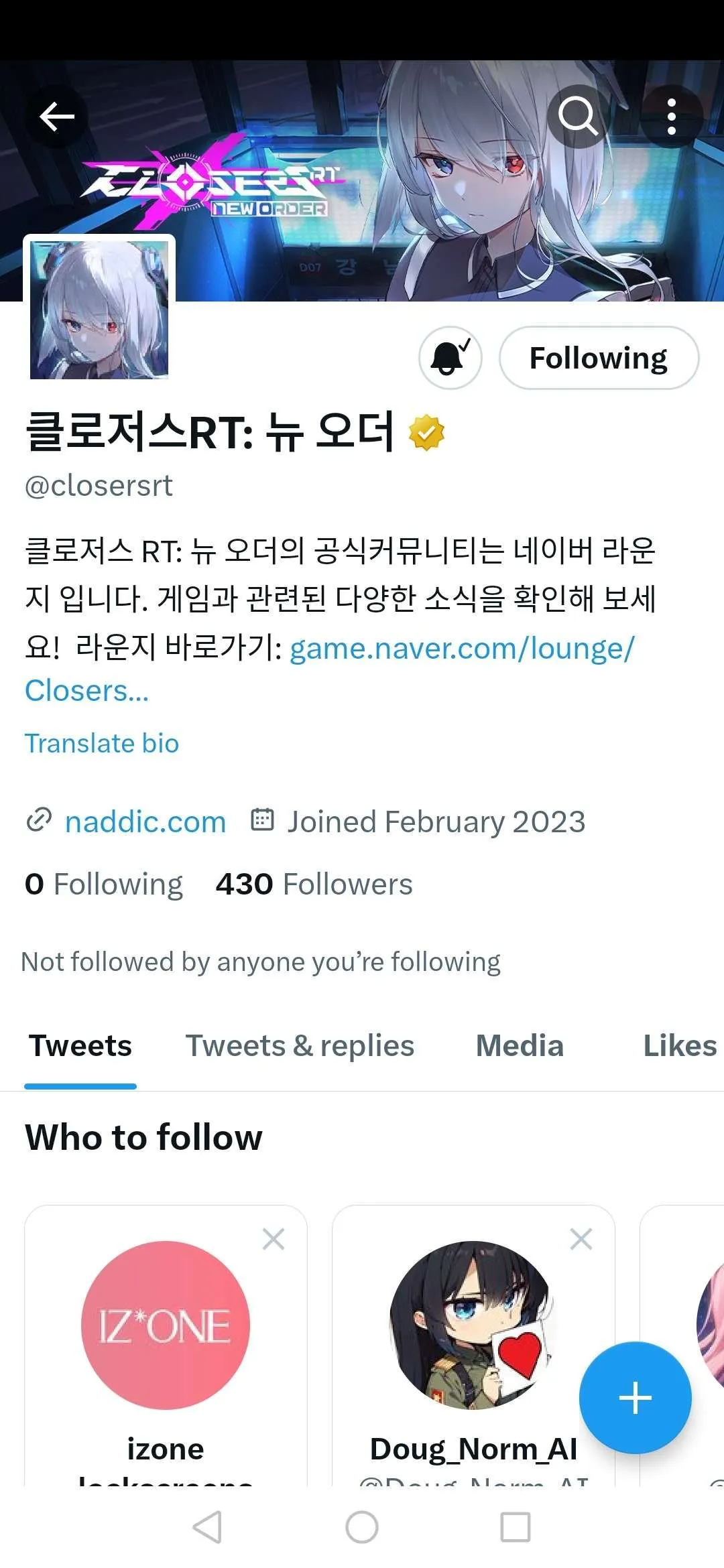Select the Tweets tab

(80, 1046)
